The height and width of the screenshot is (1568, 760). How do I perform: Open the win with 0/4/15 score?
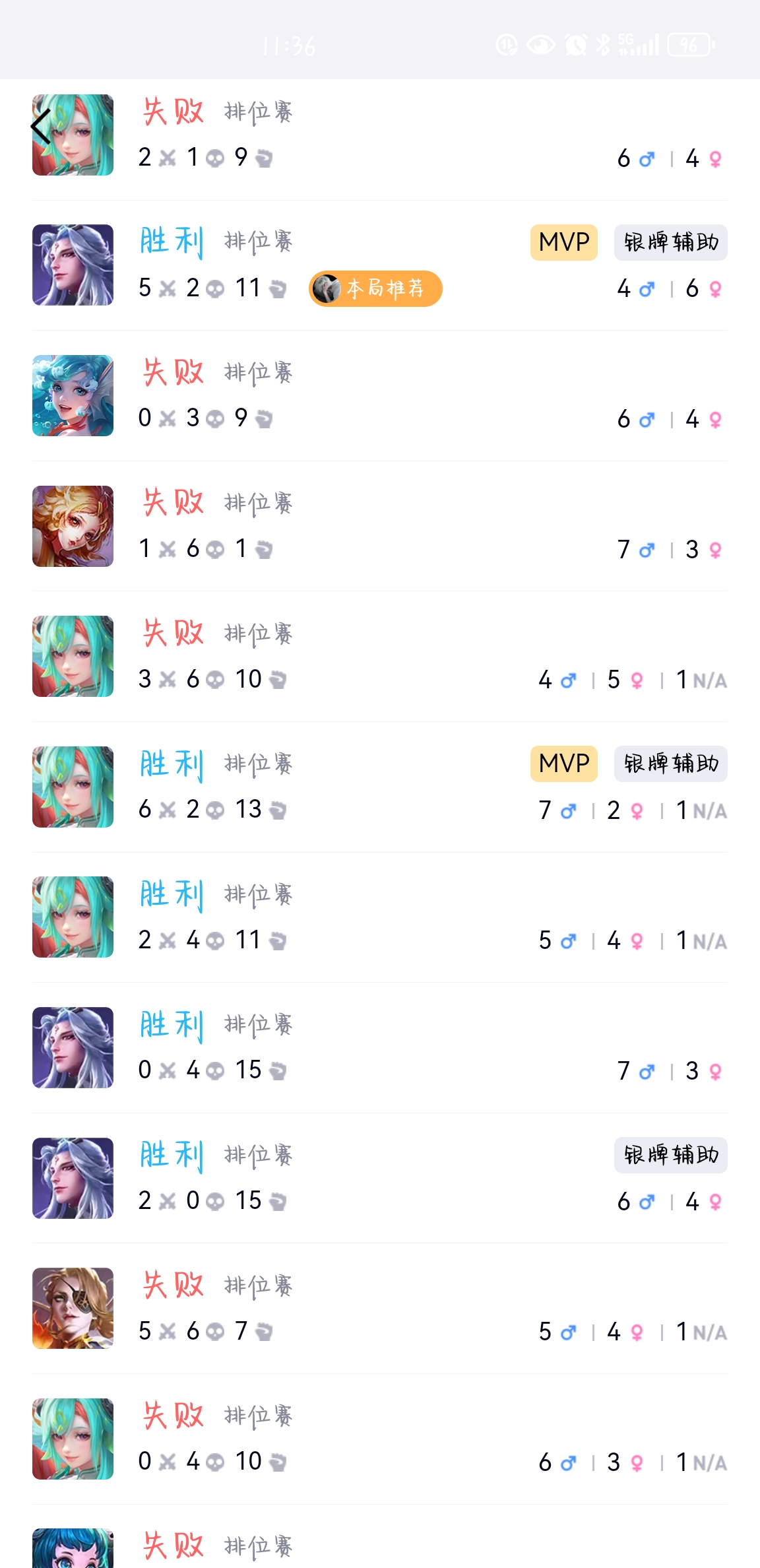(x=396, y=1048)
